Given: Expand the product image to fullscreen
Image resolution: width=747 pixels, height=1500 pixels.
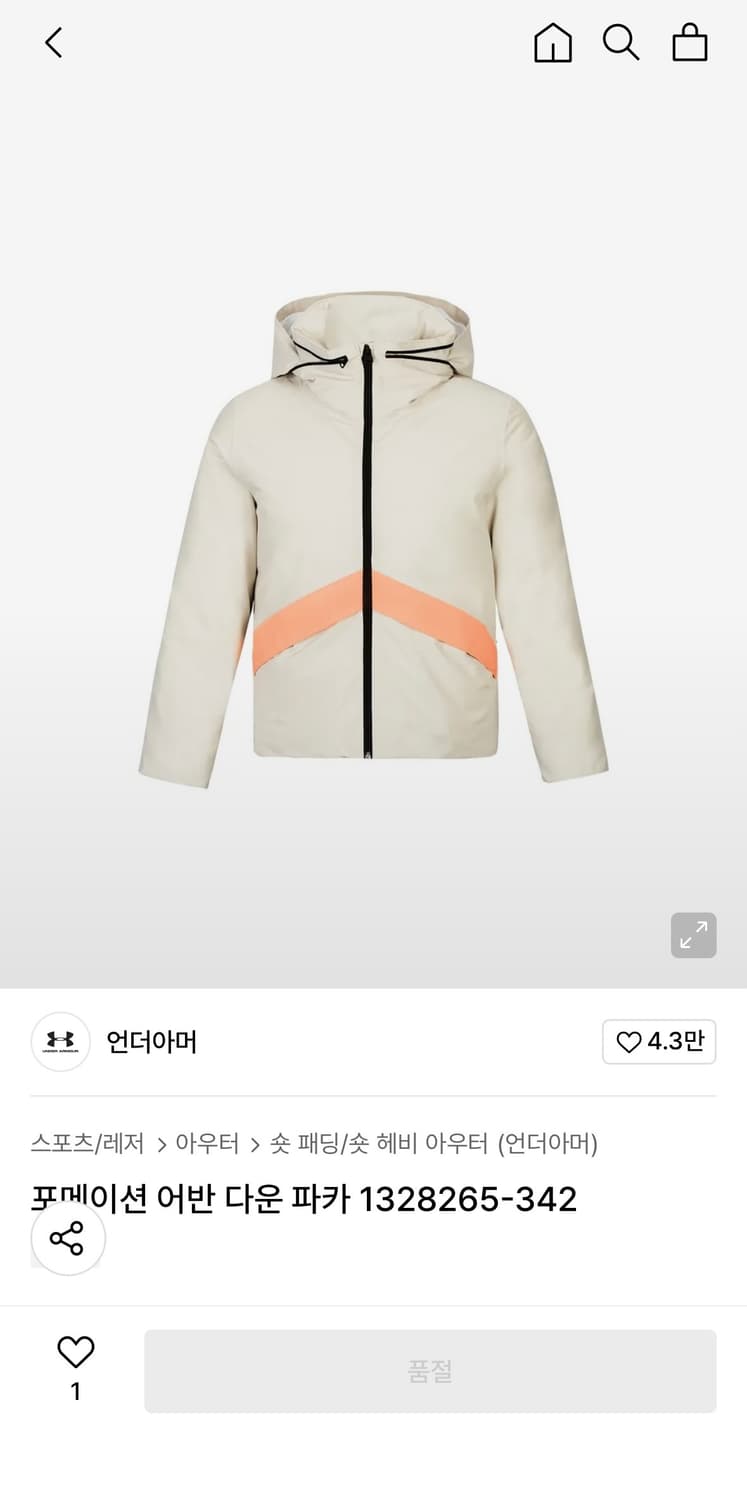Looking at the screenshot, I should click(x=693, y=935).
